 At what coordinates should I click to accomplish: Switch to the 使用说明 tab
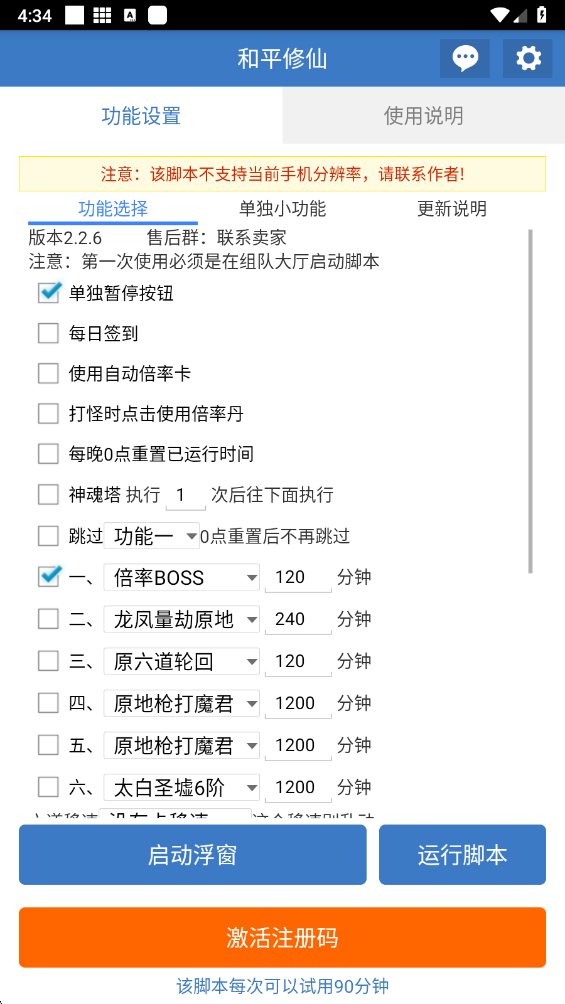coord(423,116)
